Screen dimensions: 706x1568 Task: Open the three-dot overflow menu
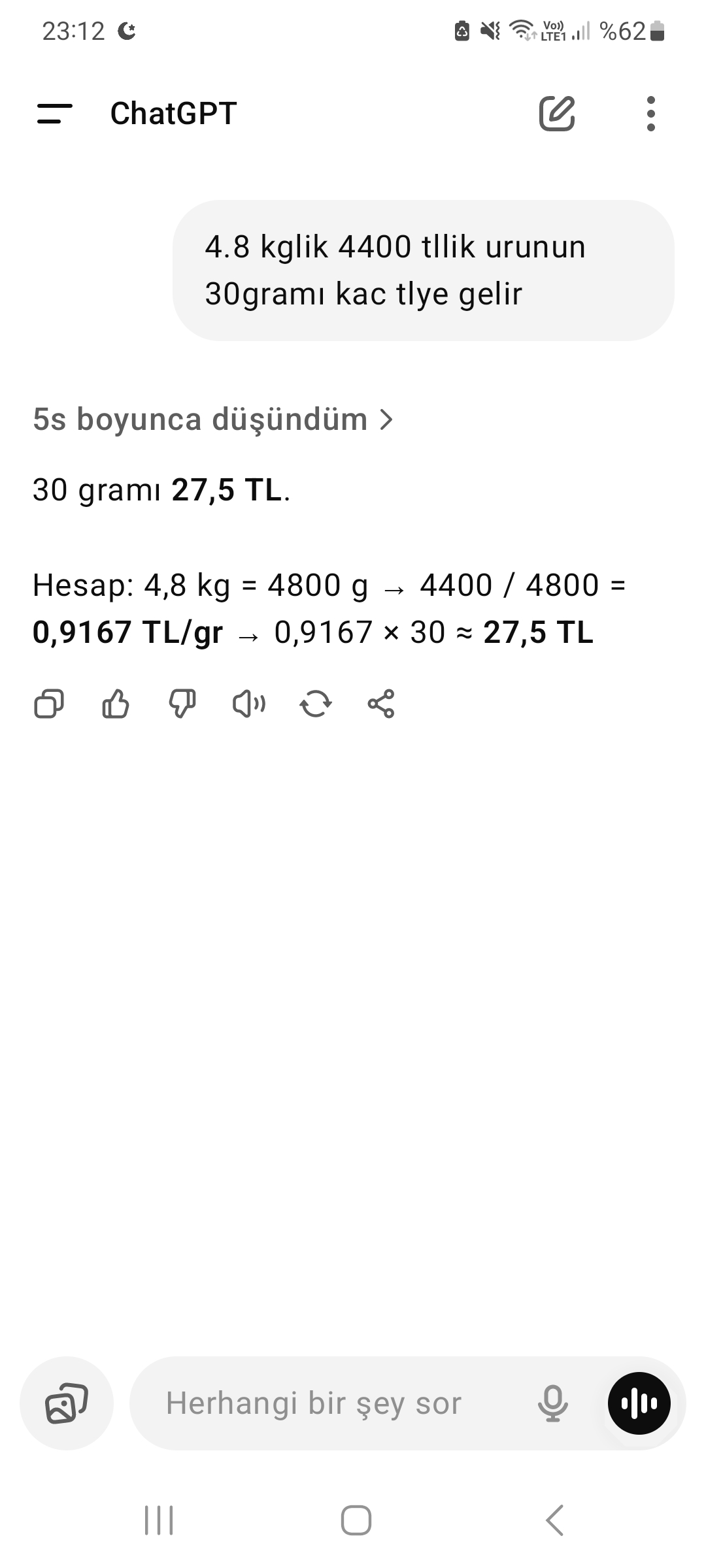point(650,114)
